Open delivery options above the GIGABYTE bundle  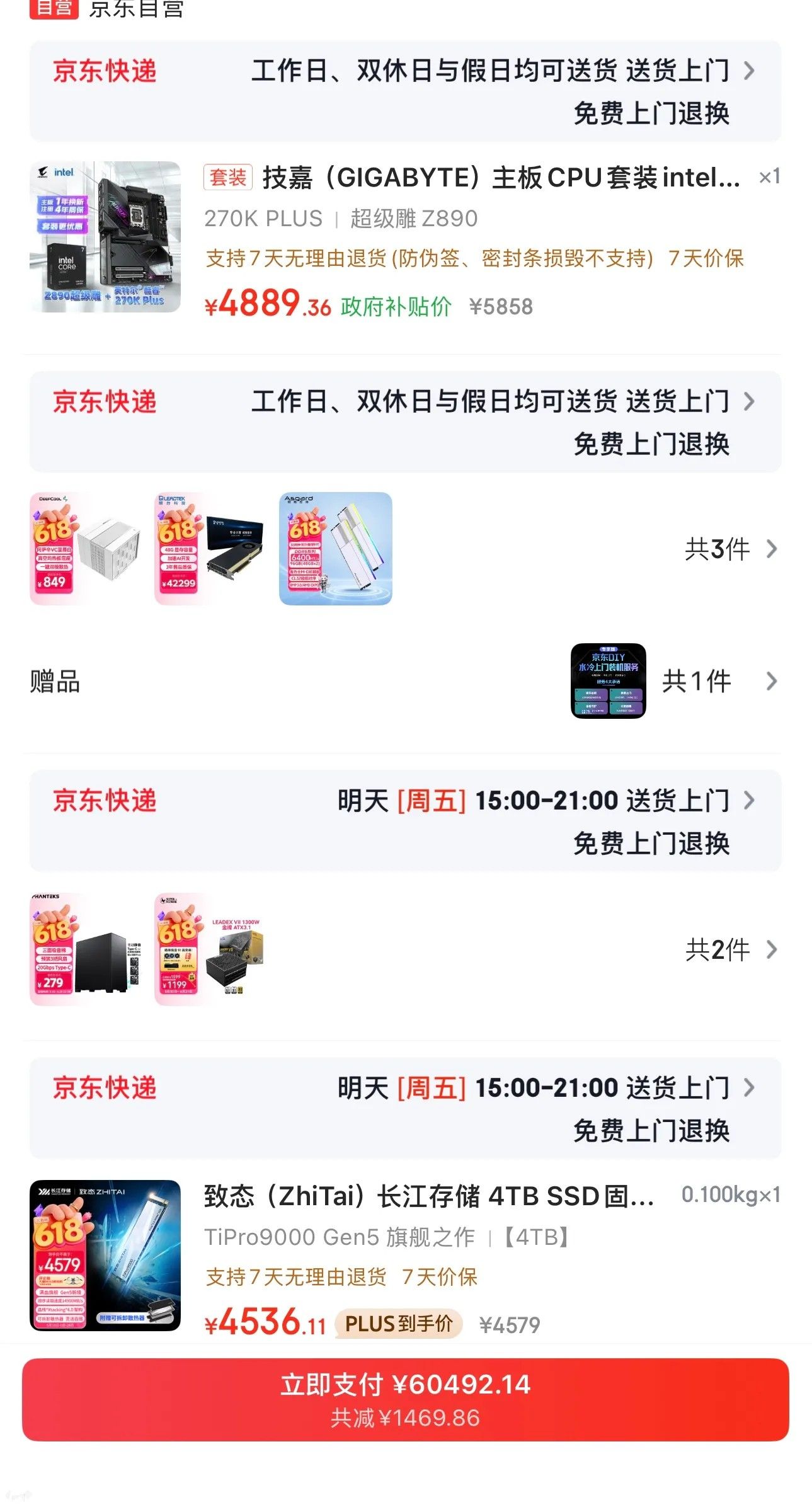[x=405, y=91]
